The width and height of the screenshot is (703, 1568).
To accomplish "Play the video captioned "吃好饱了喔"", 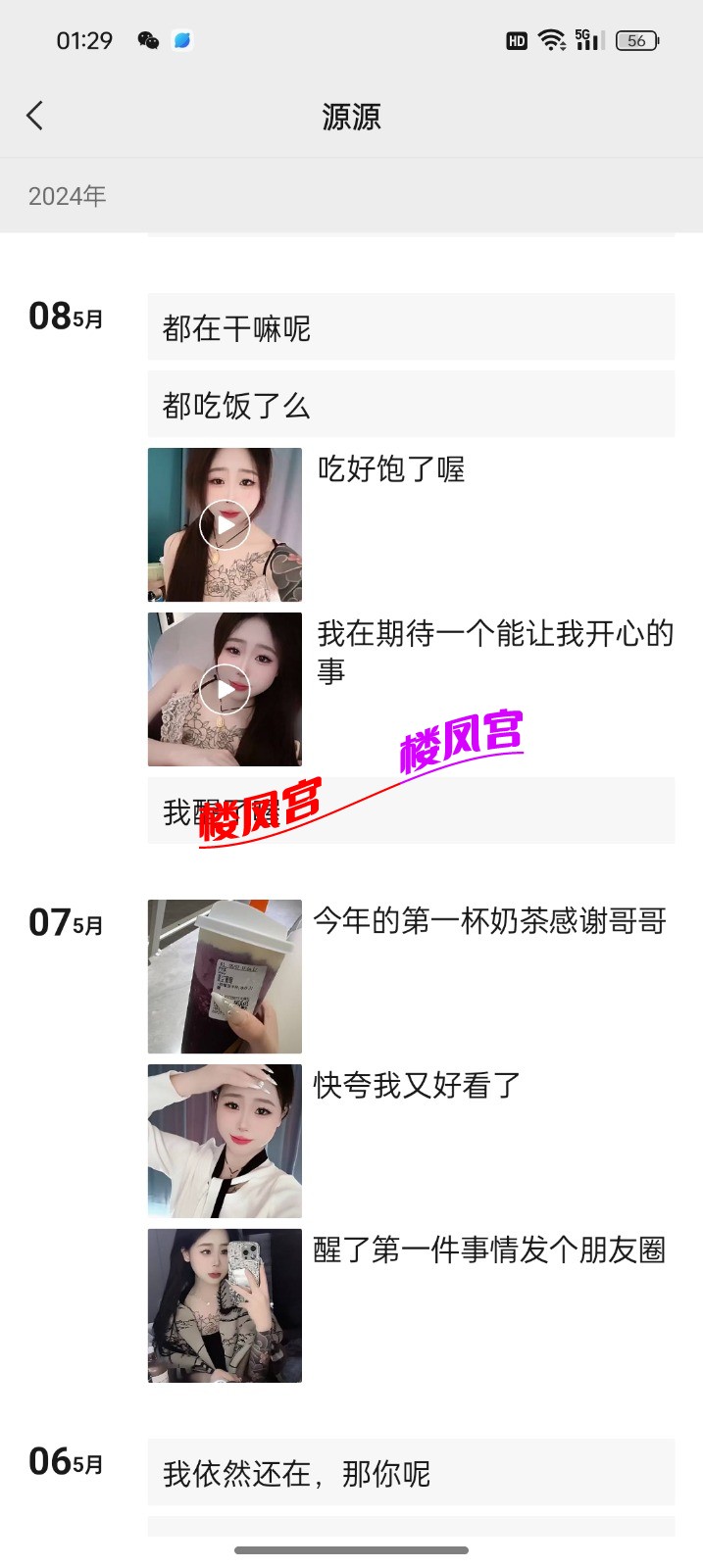I will point(225,525).
